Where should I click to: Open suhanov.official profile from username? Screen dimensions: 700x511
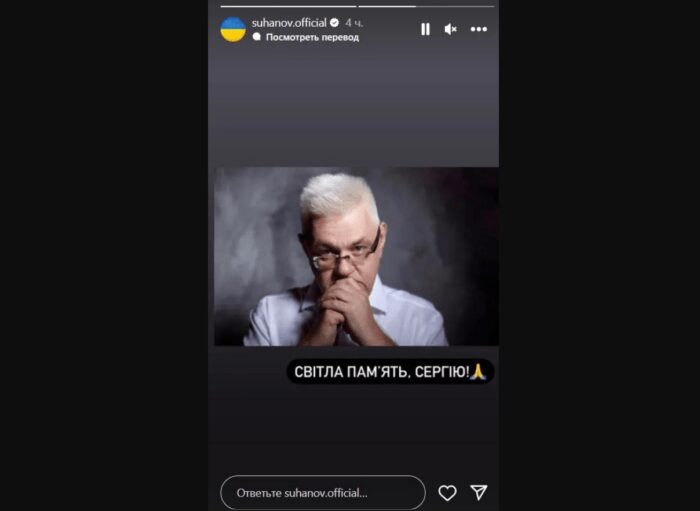coord(288,21)
